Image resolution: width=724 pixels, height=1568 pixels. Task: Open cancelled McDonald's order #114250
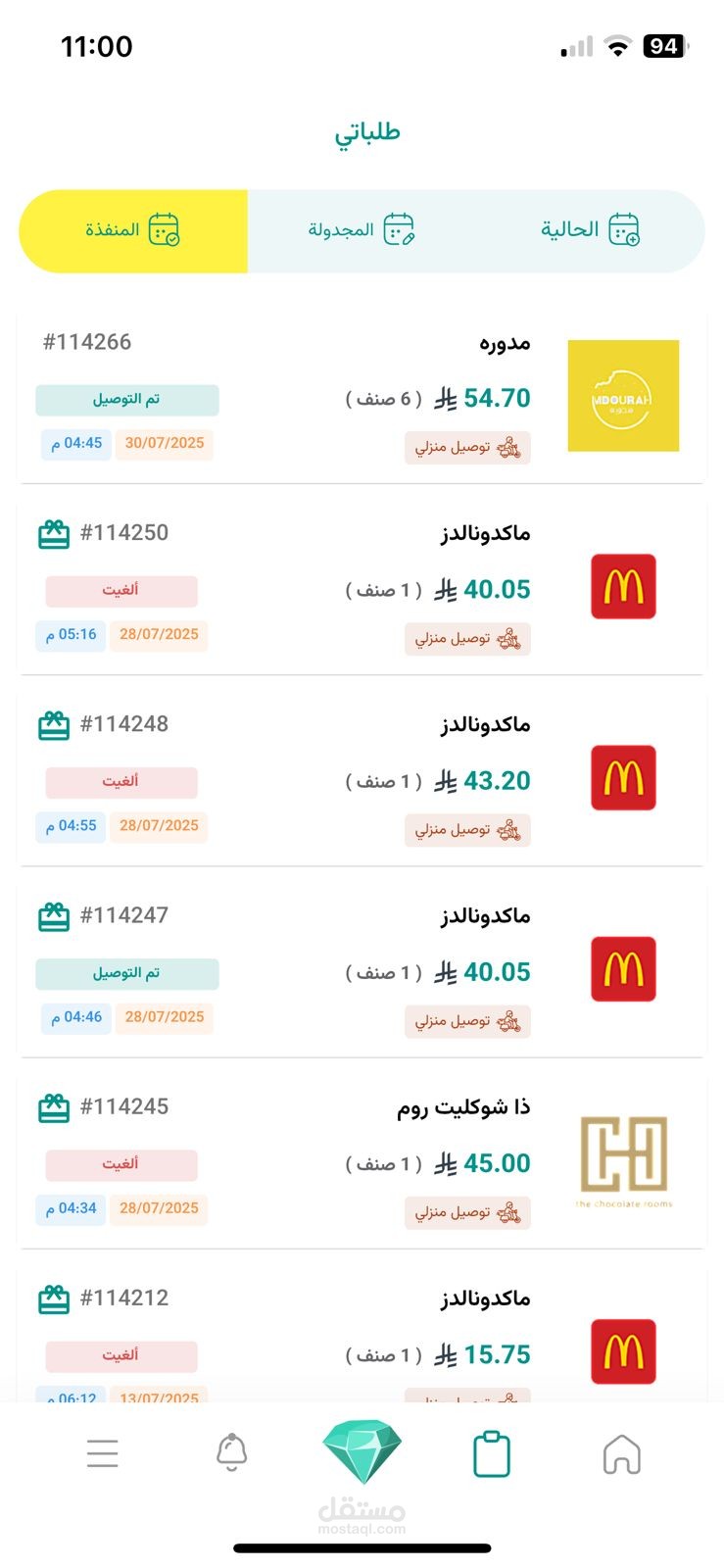coord(362,588)
